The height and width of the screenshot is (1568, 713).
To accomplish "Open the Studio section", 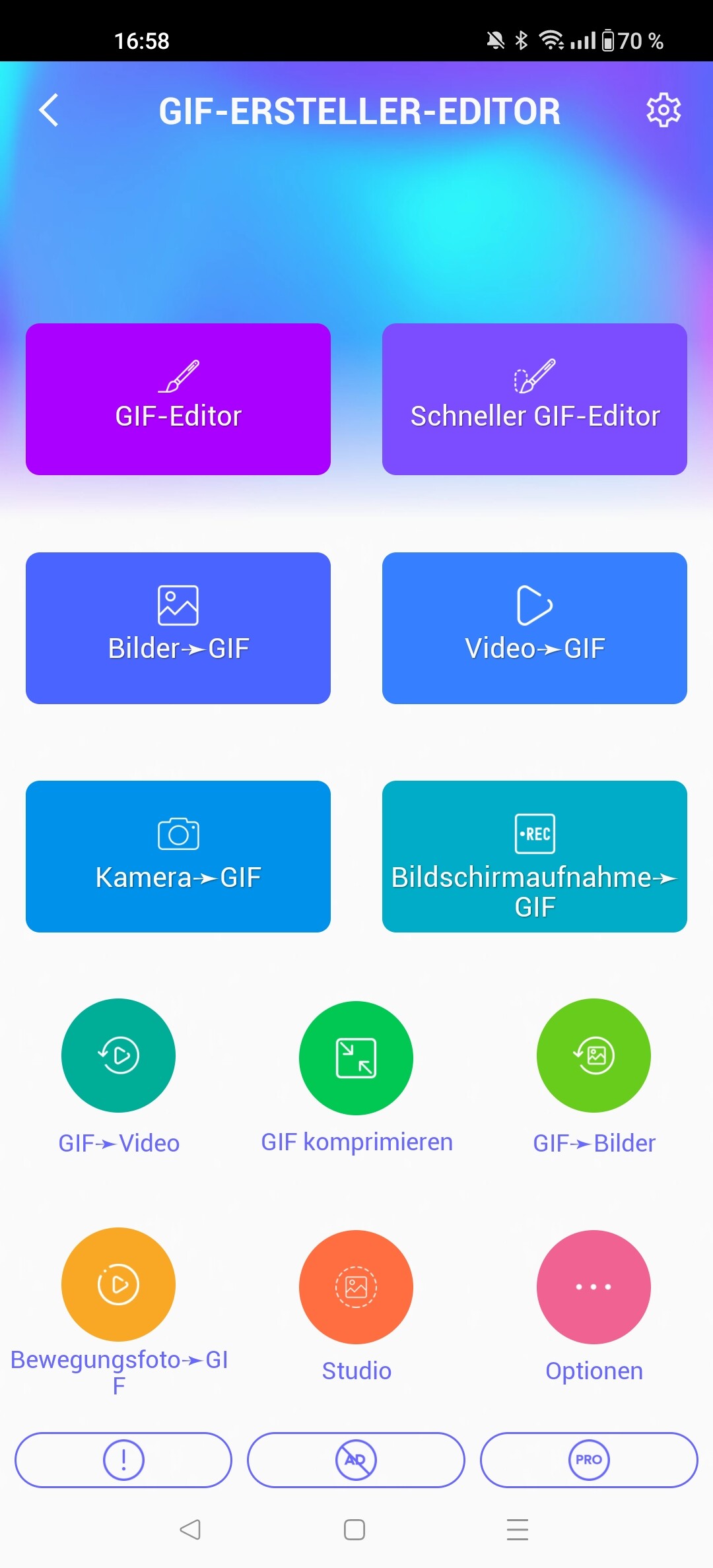I will coord(356,1287).
